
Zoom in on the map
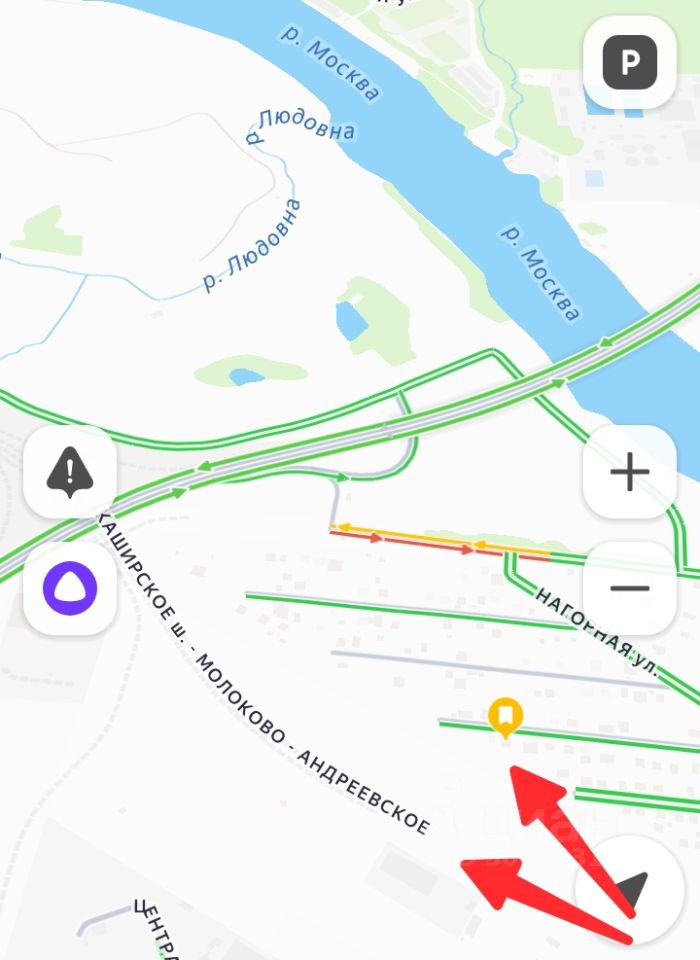tap(629, 472)
